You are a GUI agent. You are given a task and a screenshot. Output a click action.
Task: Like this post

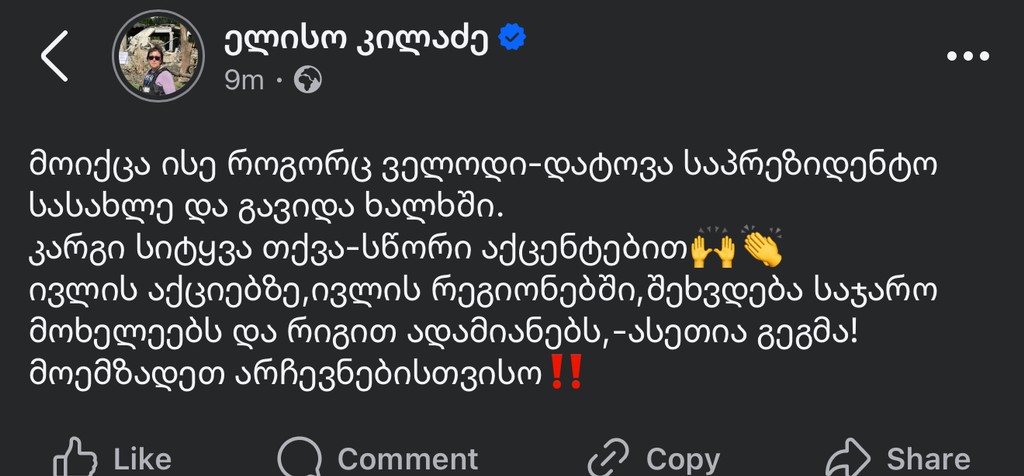pyautogui.click(x=111, y=458)
